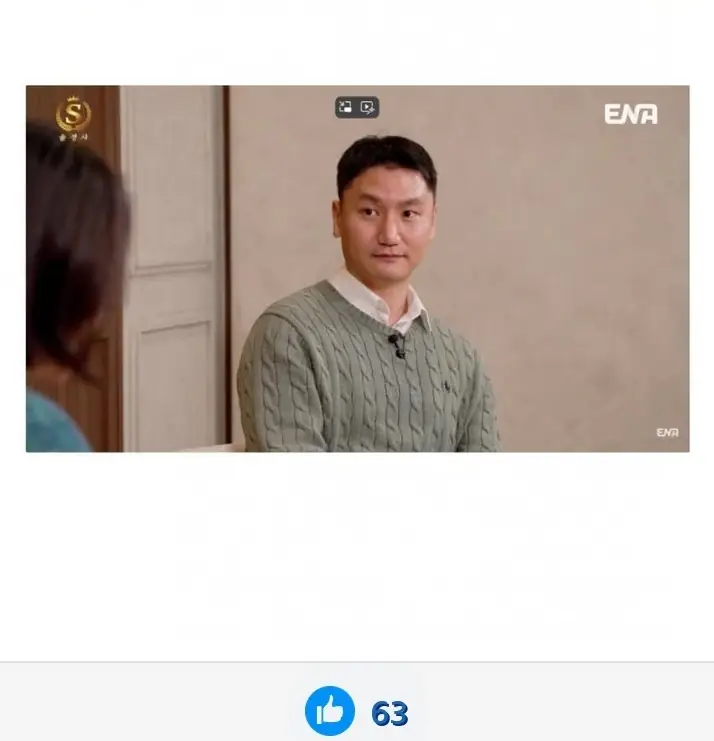Screen dimensions: 714x741
Task: Open video in picture-in-picture mode
Action: pyautogui.click(x=346, y=108)
